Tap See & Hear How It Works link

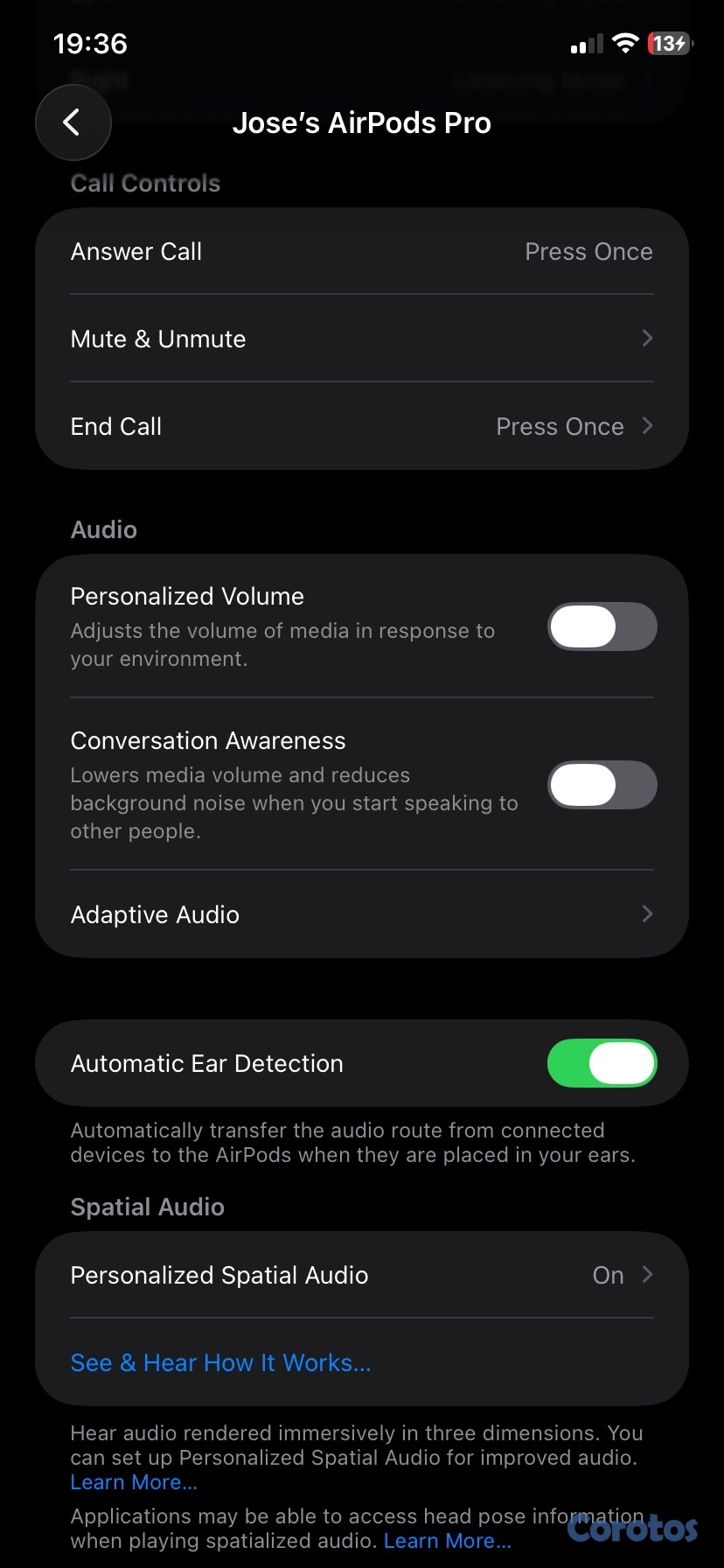220,1362
